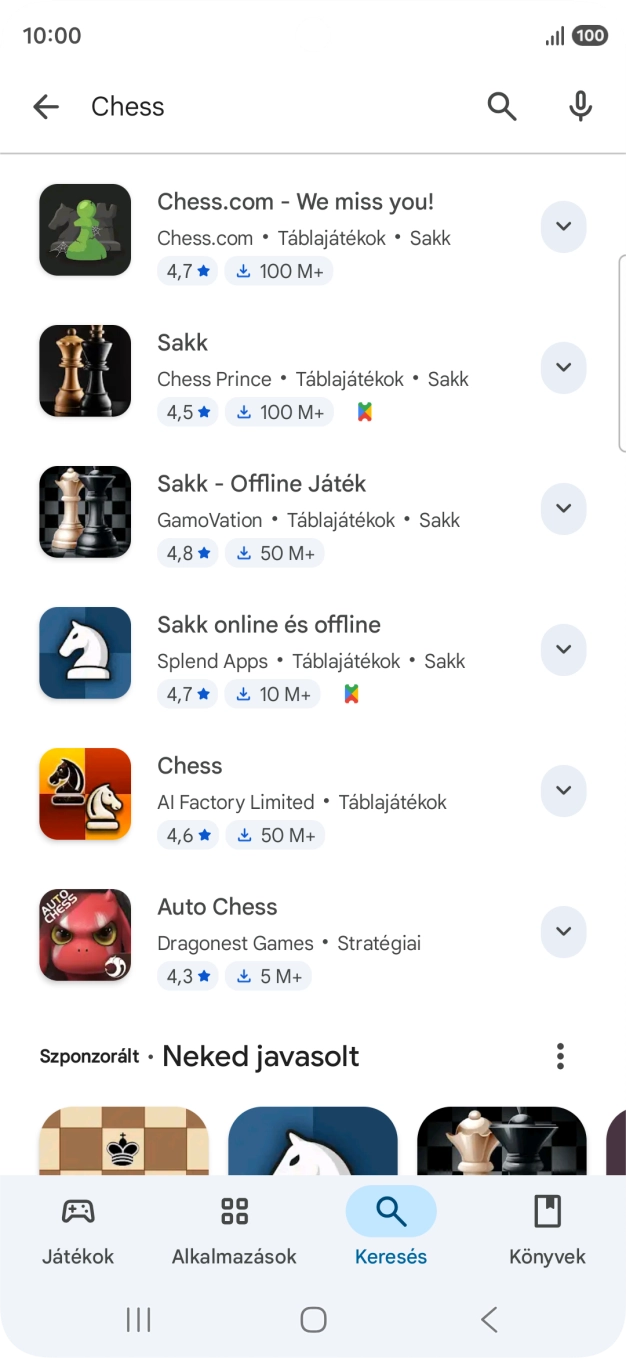Open Chess.com - We miss you! result
Screen dimensions: 626x1358
pos(295,202)
